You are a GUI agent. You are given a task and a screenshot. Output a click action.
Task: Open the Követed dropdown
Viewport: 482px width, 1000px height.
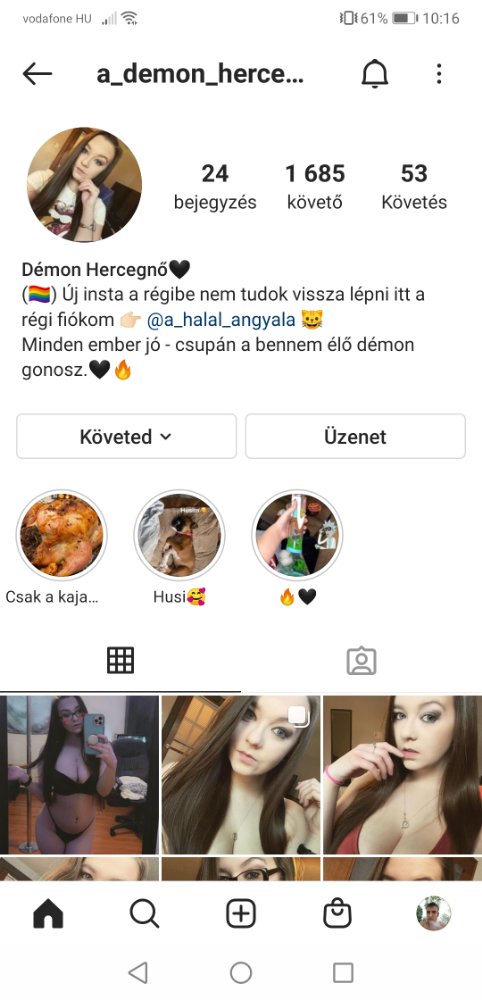coord(126,436)
